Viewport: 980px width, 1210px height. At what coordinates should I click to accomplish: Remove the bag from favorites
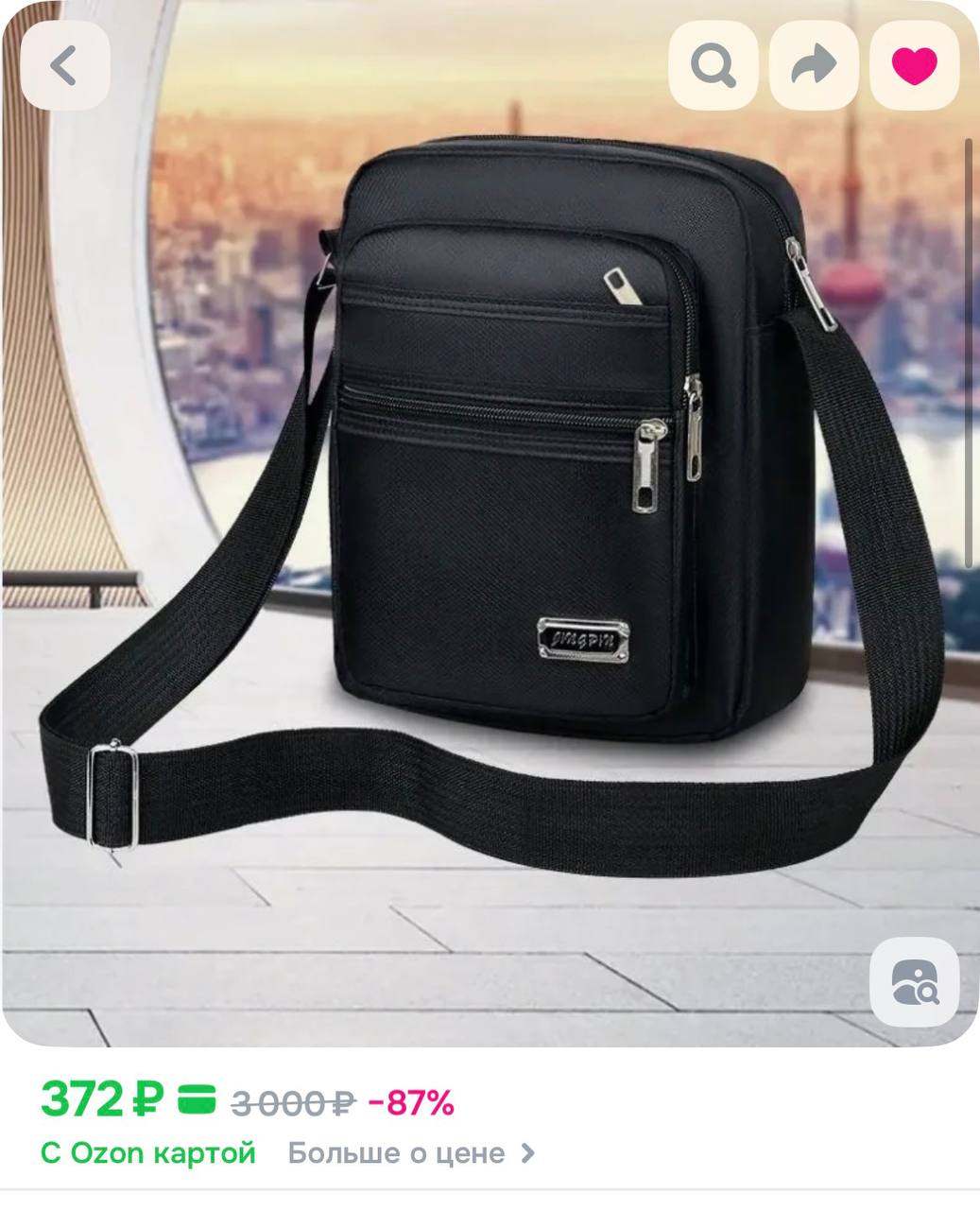tap(914, 65)
